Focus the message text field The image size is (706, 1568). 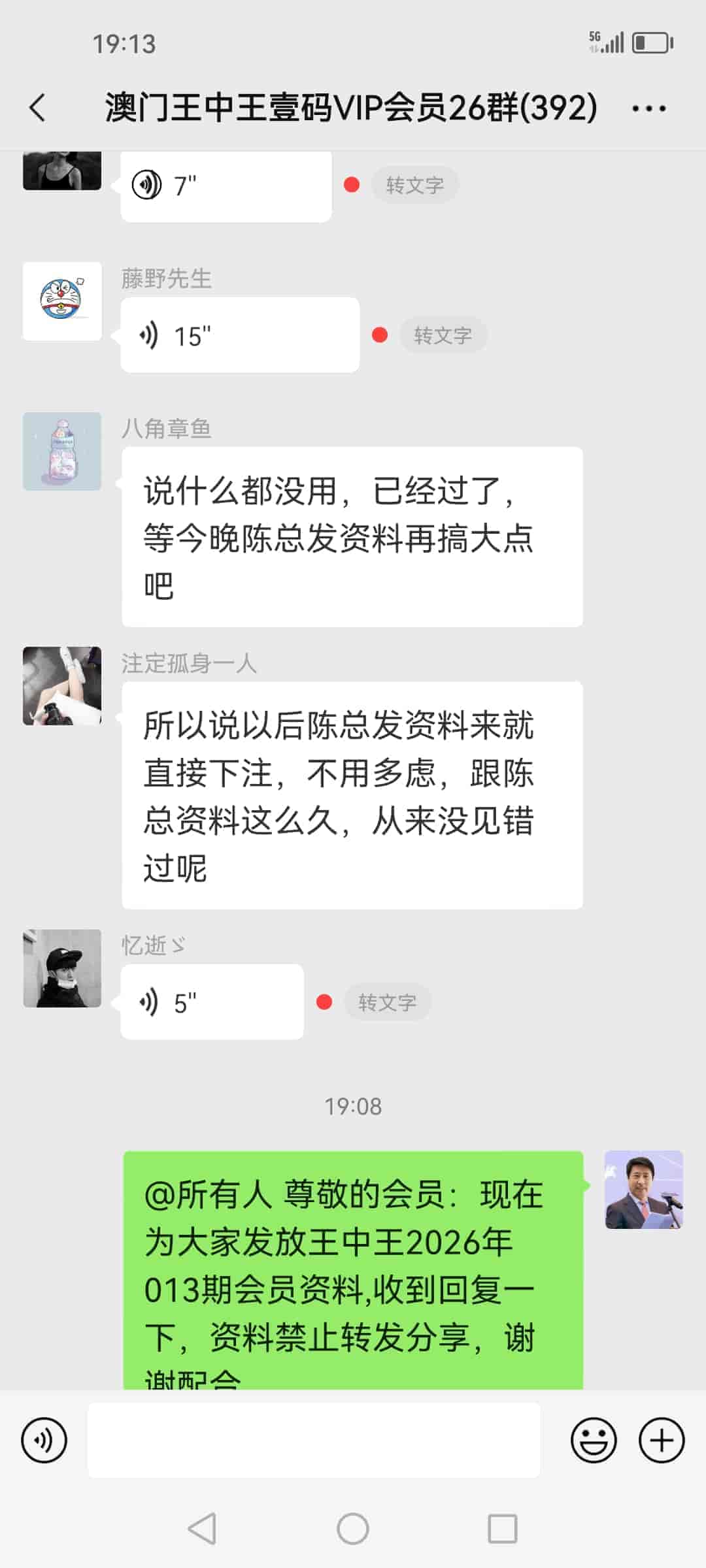coord(314,1440)
